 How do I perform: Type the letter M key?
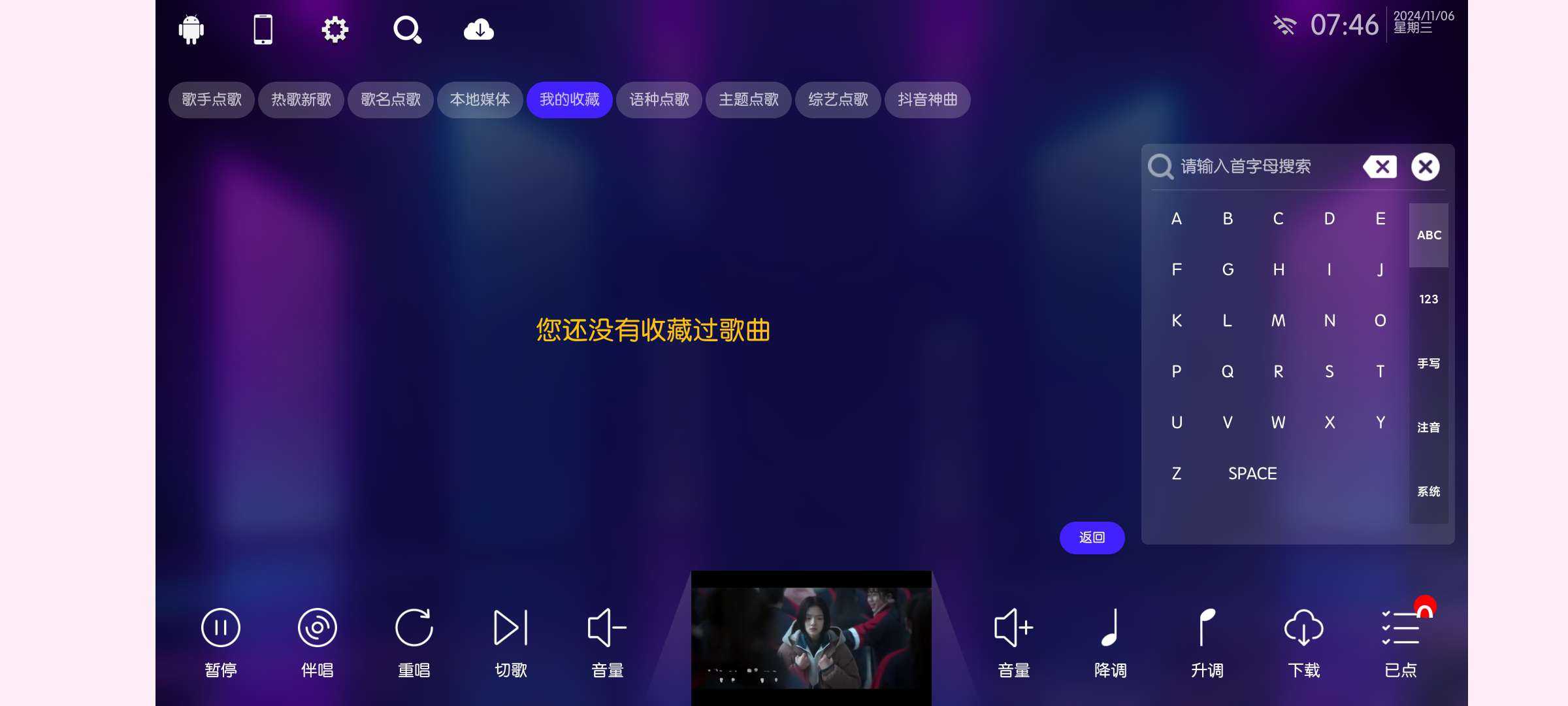tap(1279, 321)
